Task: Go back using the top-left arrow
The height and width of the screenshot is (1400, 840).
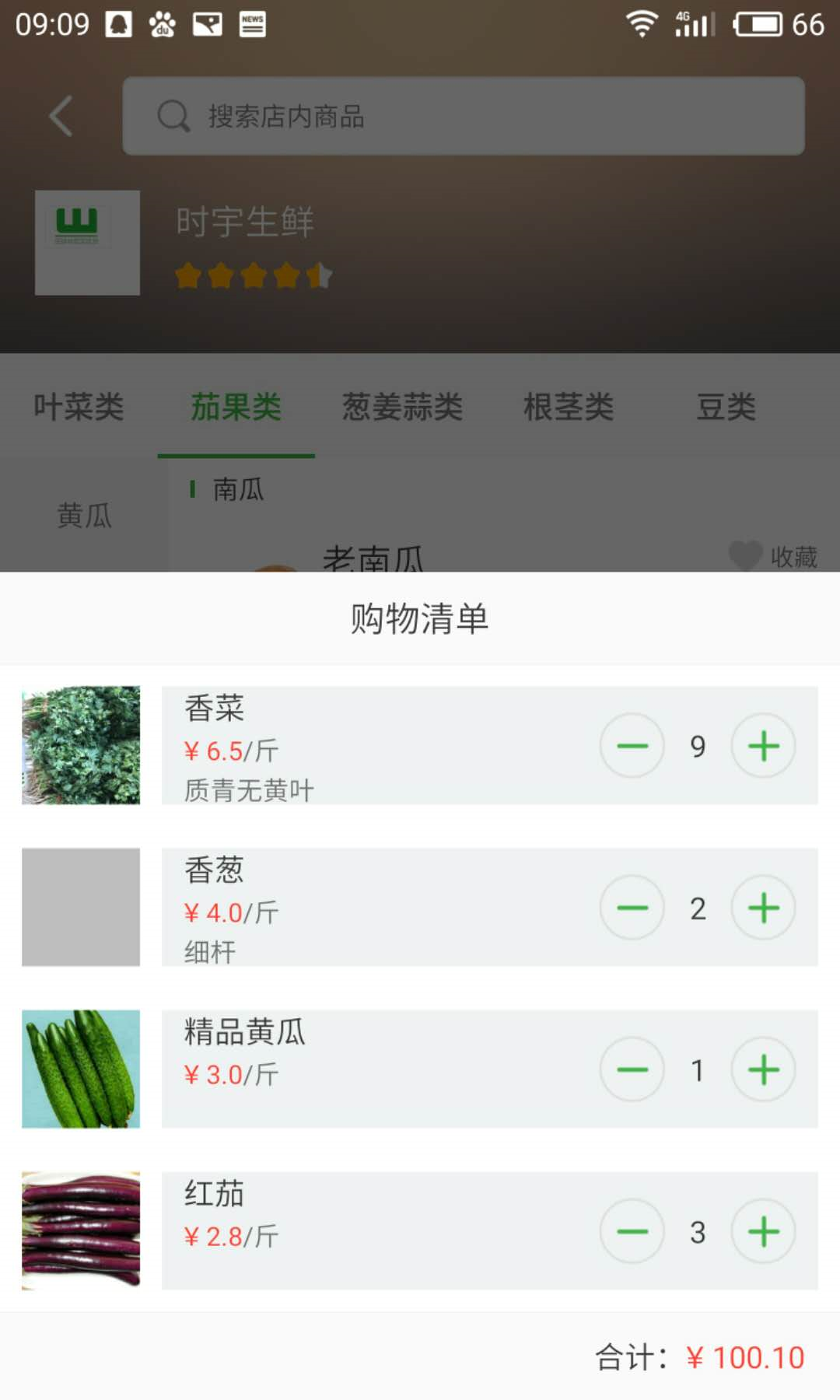Action: pos(61,116)
